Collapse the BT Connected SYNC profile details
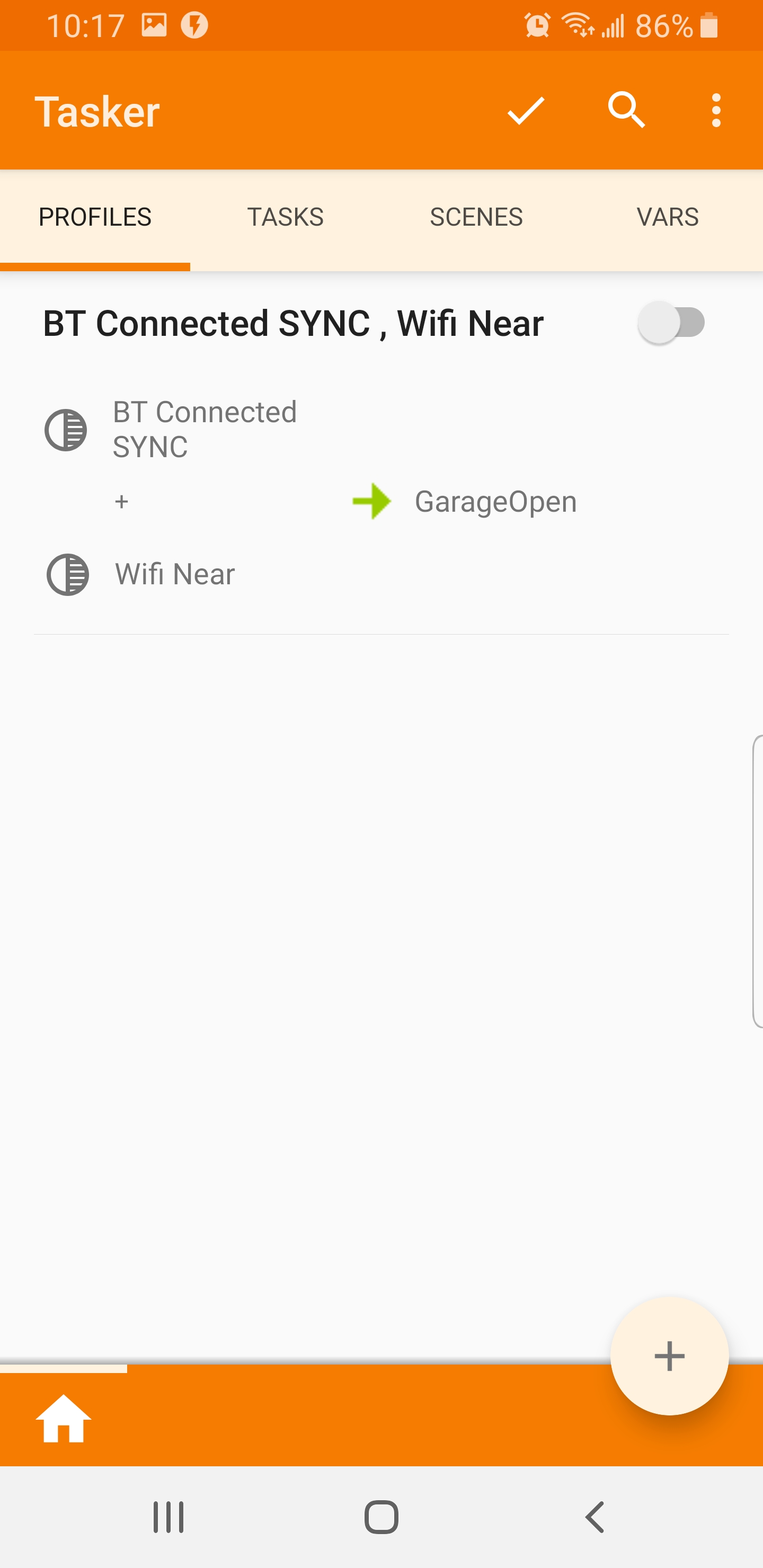Viewport: 763px width, 1568px height. tap(292, 323)
